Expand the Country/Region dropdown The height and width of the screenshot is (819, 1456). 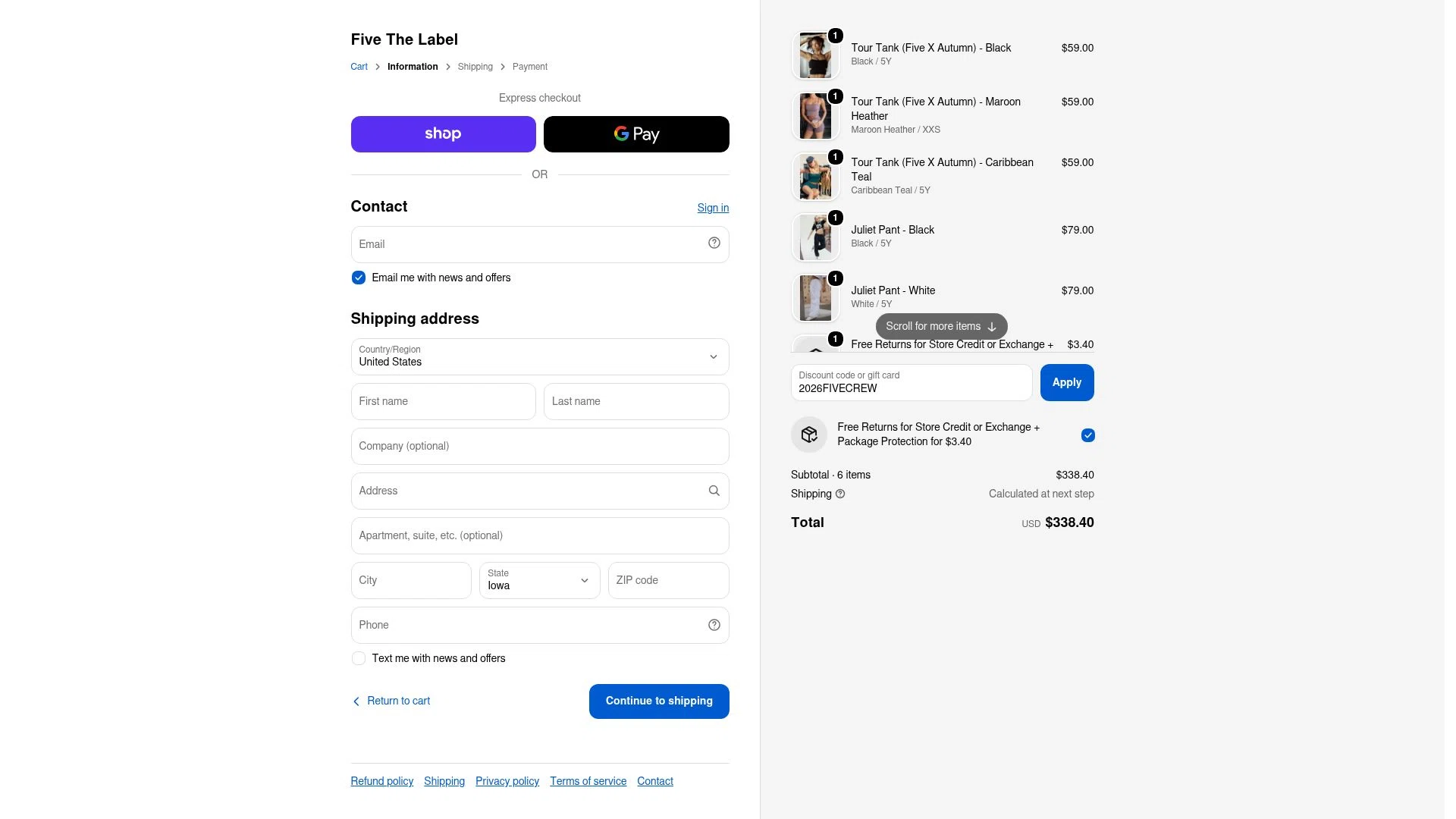point(540,356)
